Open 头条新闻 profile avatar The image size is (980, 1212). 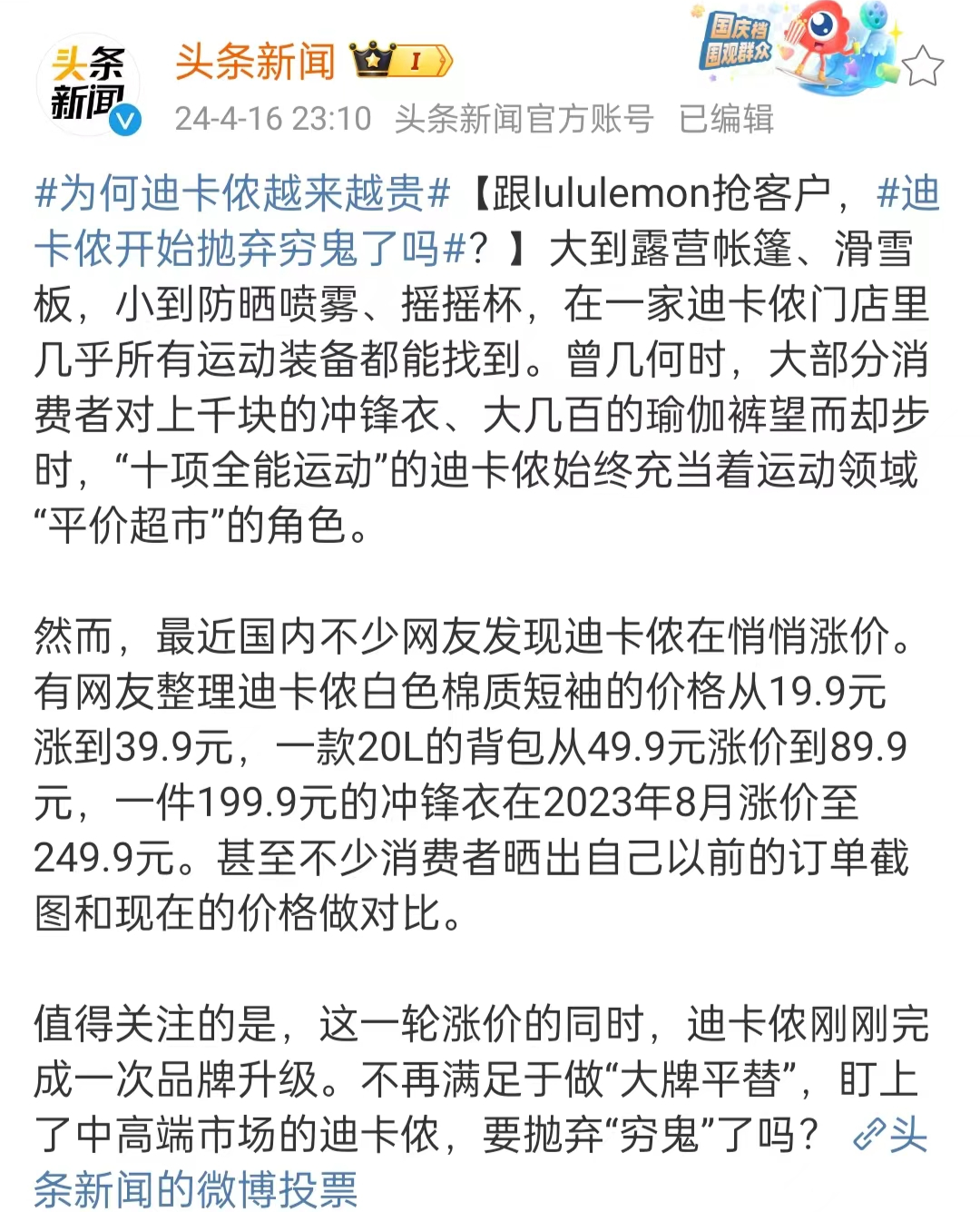(x=88, y=84)
